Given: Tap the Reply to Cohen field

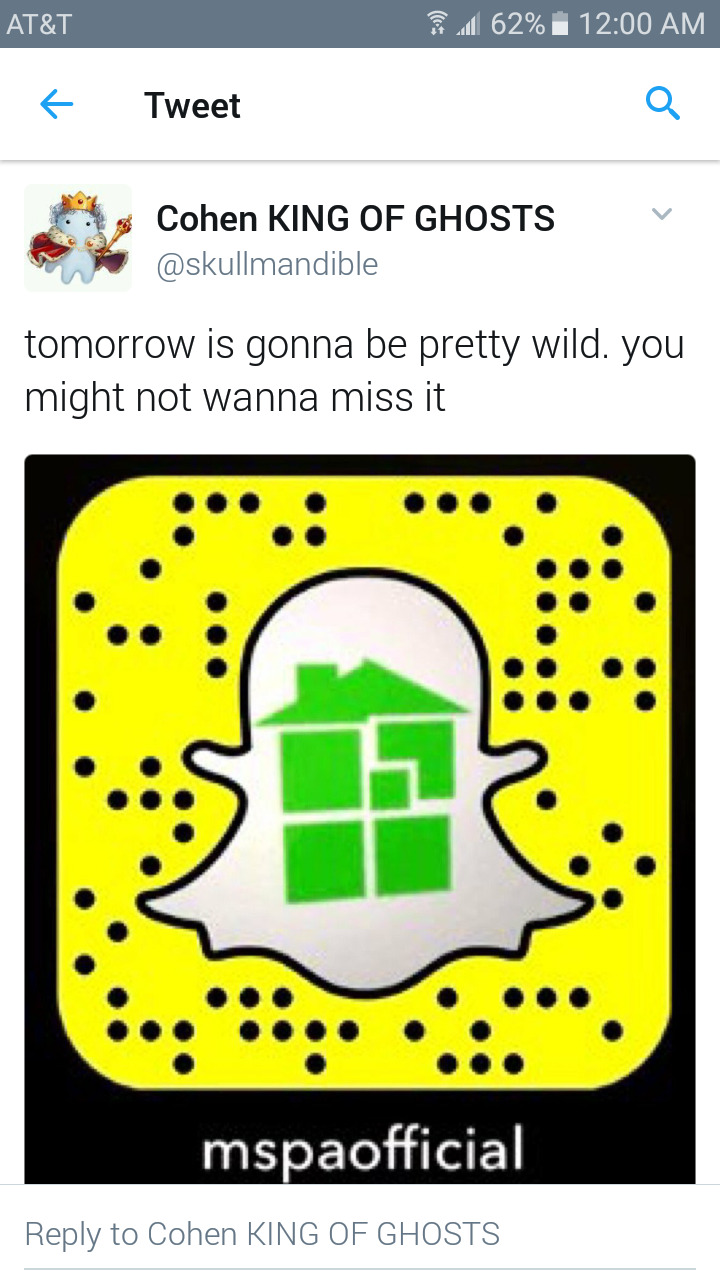Looking at the screenshot, I should (360, 1234).
